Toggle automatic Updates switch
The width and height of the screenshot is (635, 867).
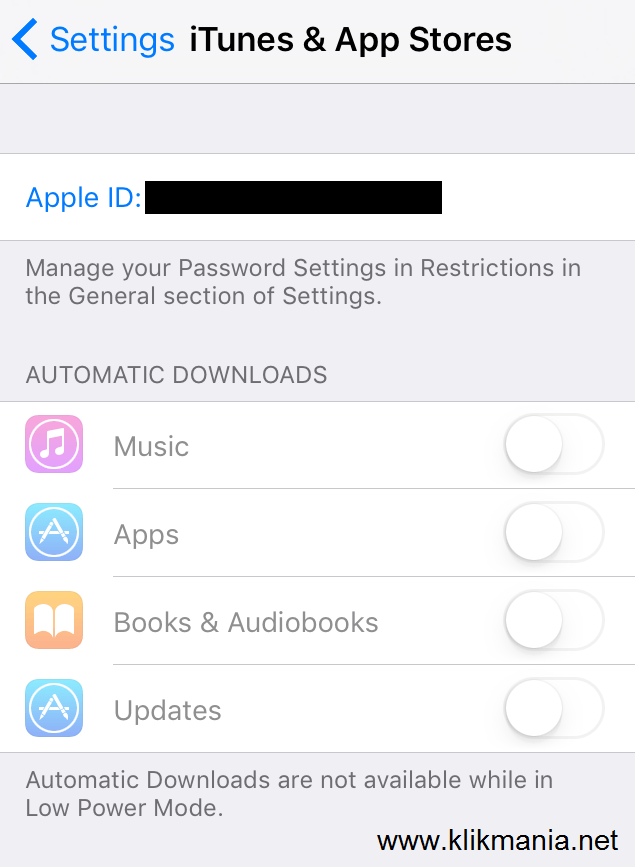[x=553, y=709]
